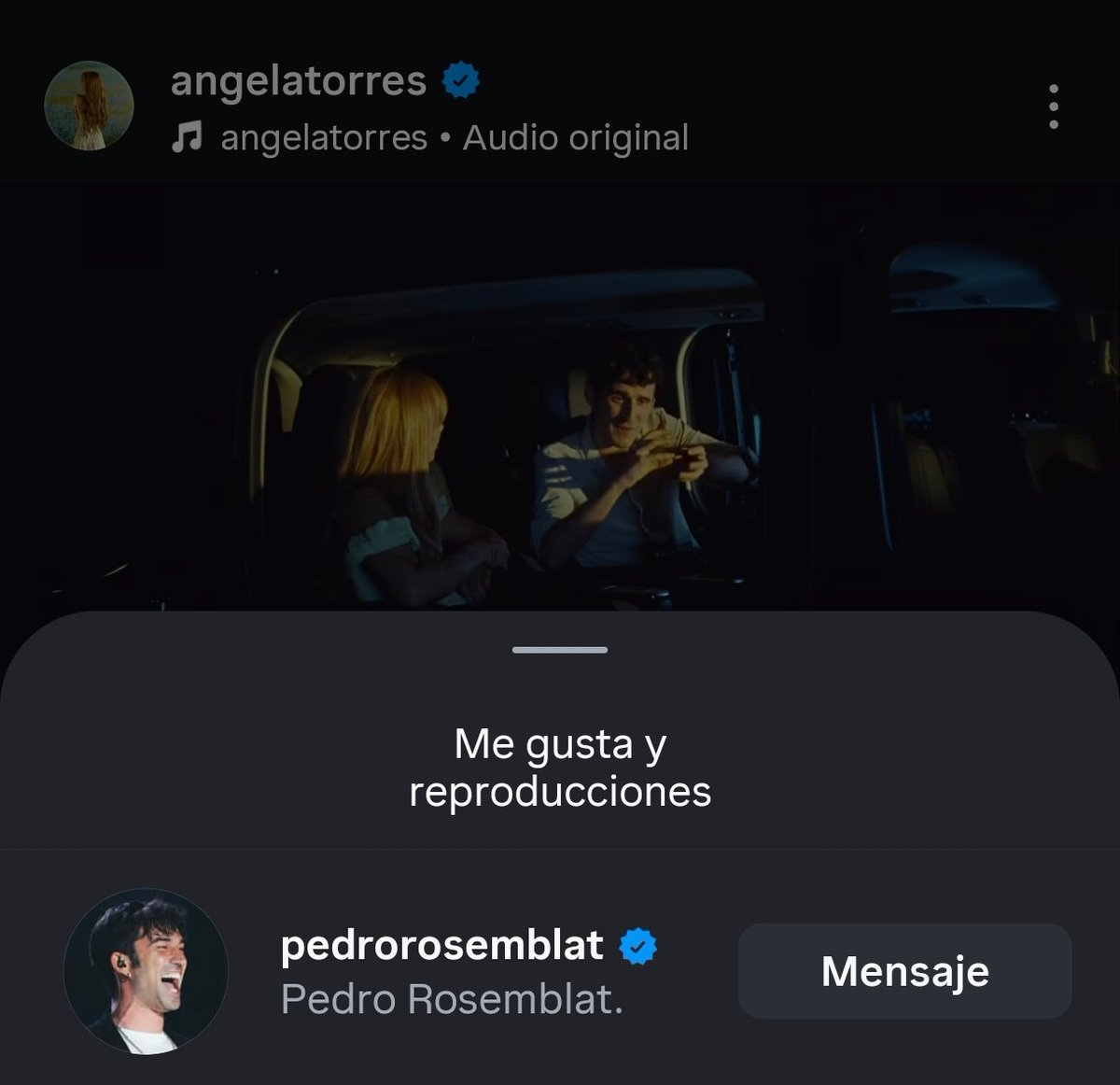Open angelatorres profile picture
The height and width of the screenshot is (1085, 1120).
[89, 106]
